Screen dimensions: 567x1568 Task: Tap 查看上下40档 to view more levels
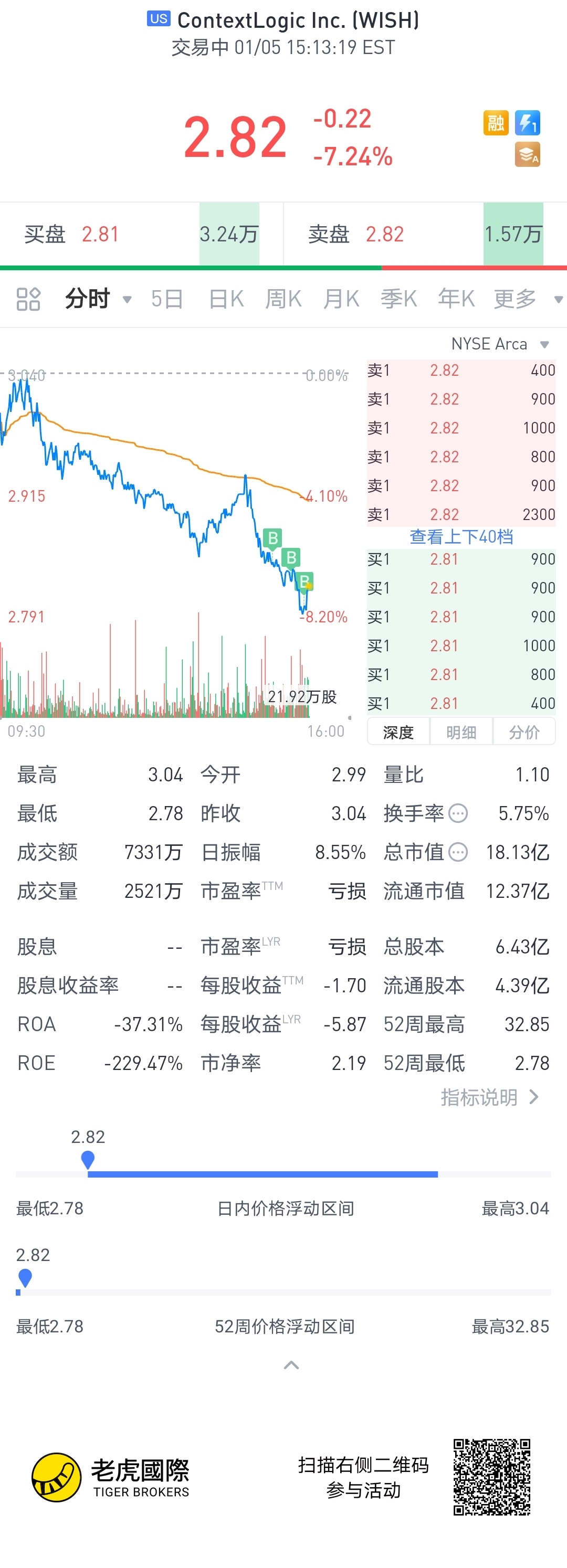[x=461, y=536]
